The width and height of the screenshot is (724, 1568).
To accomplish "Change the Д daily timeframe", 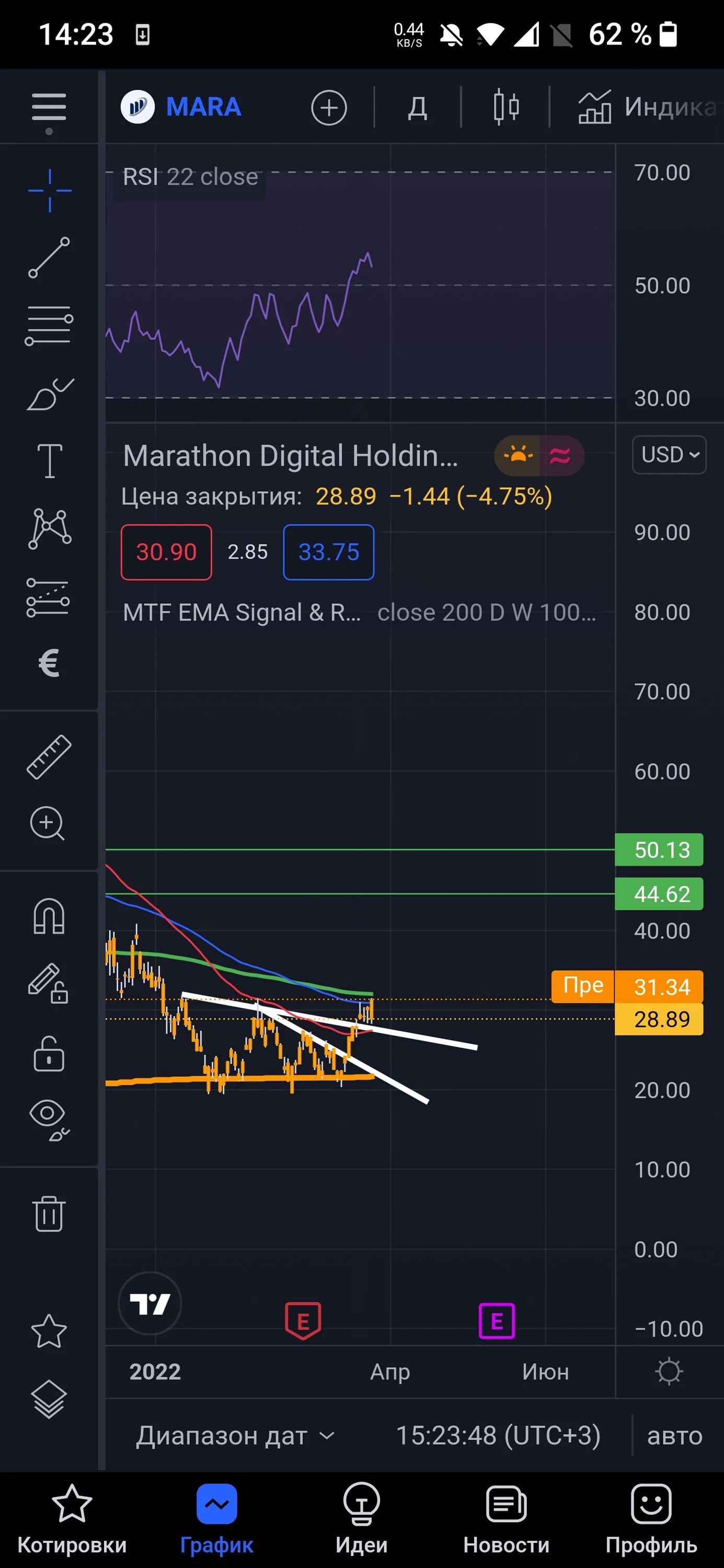I will pos(417,108).
